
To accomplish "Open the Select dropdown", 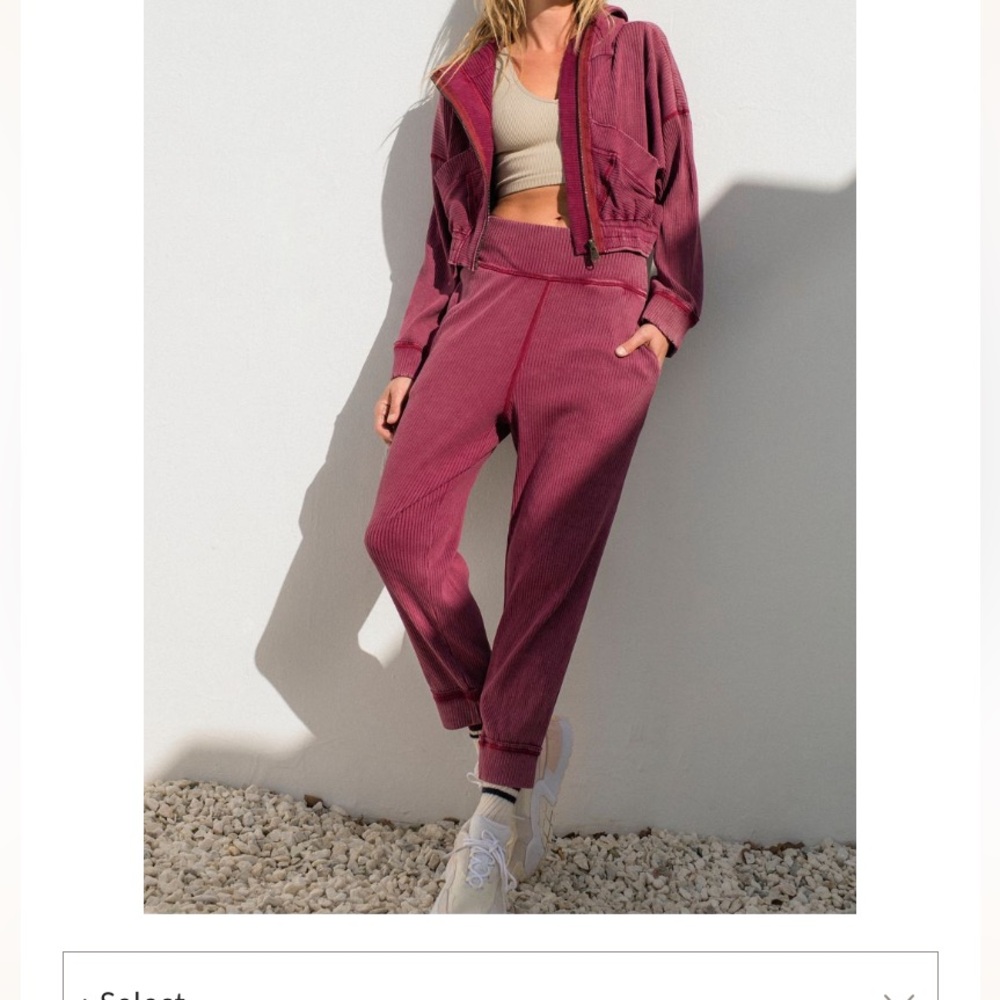I will [x=500, y=984].
